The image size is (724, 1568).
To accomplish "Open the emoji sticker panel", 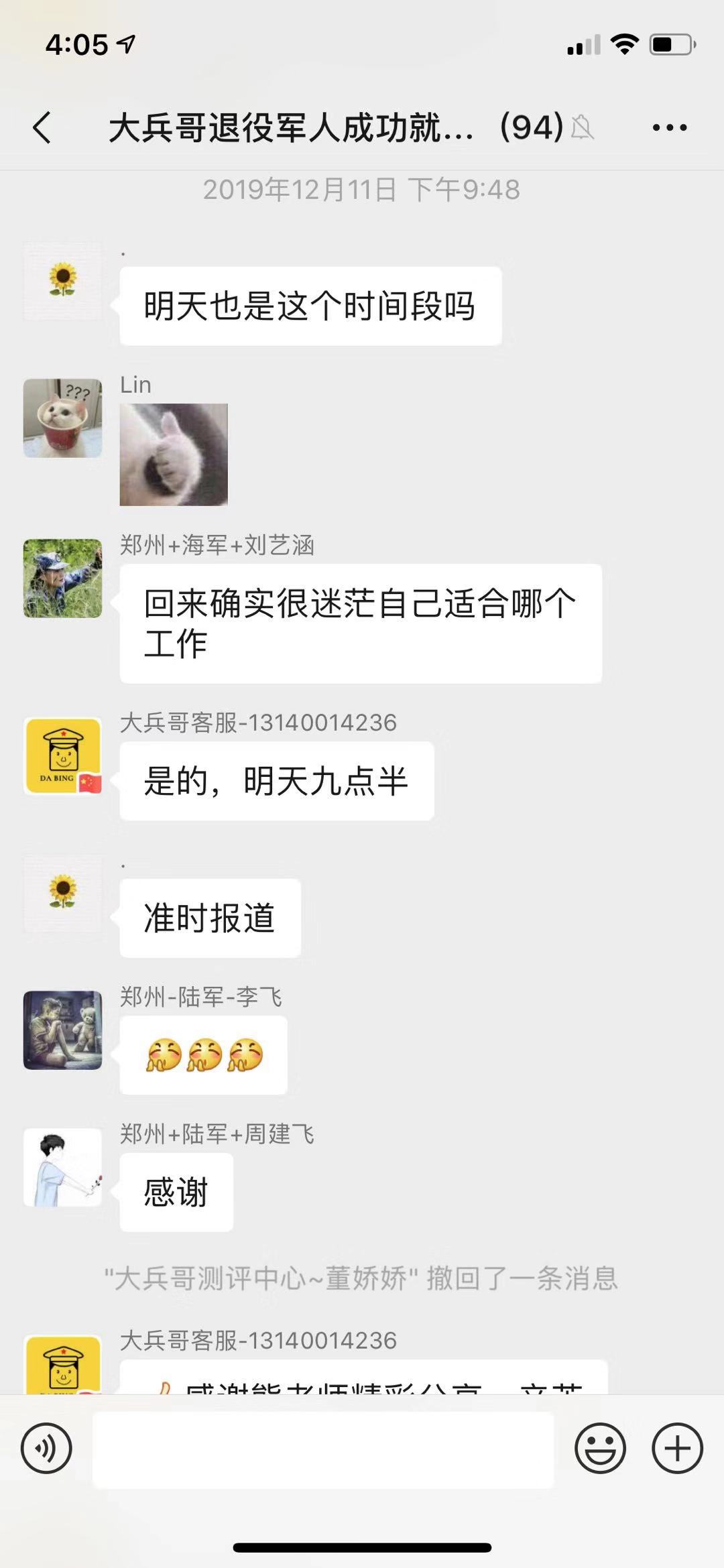I will [x=600, y=1448].
